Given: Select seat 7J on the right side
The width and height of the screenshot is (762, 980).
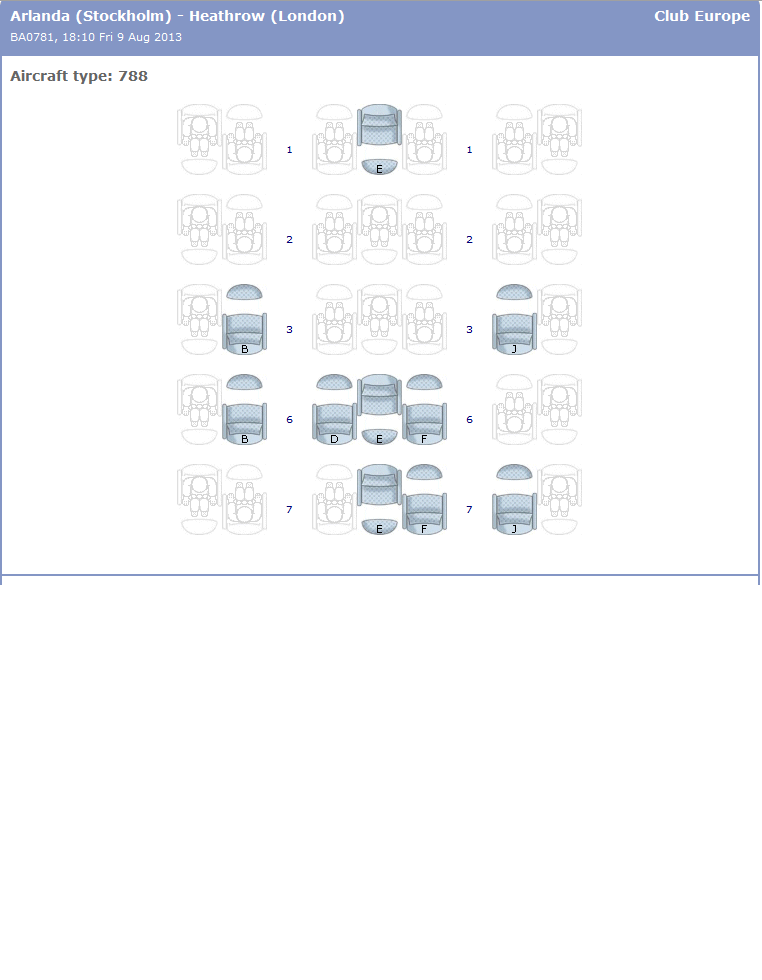Looking at the screenshot, I should tap(514, 512).
